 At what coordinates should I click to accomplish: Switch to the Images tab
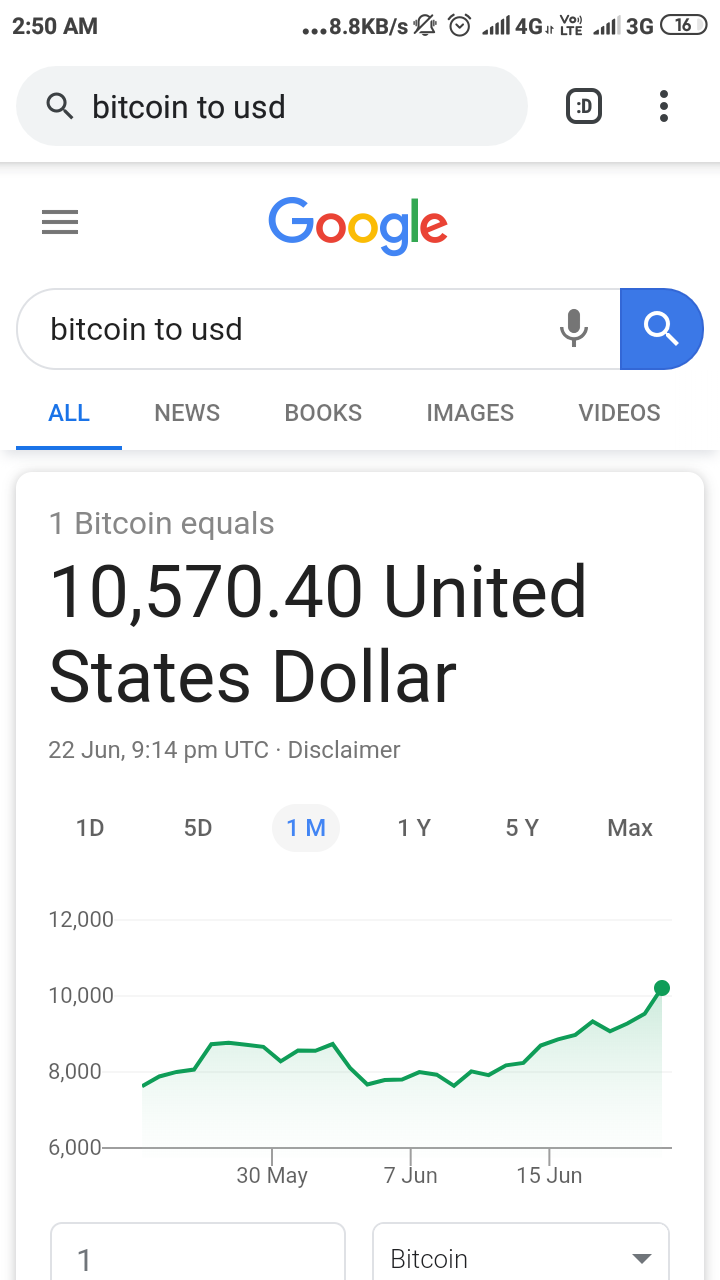470,413
